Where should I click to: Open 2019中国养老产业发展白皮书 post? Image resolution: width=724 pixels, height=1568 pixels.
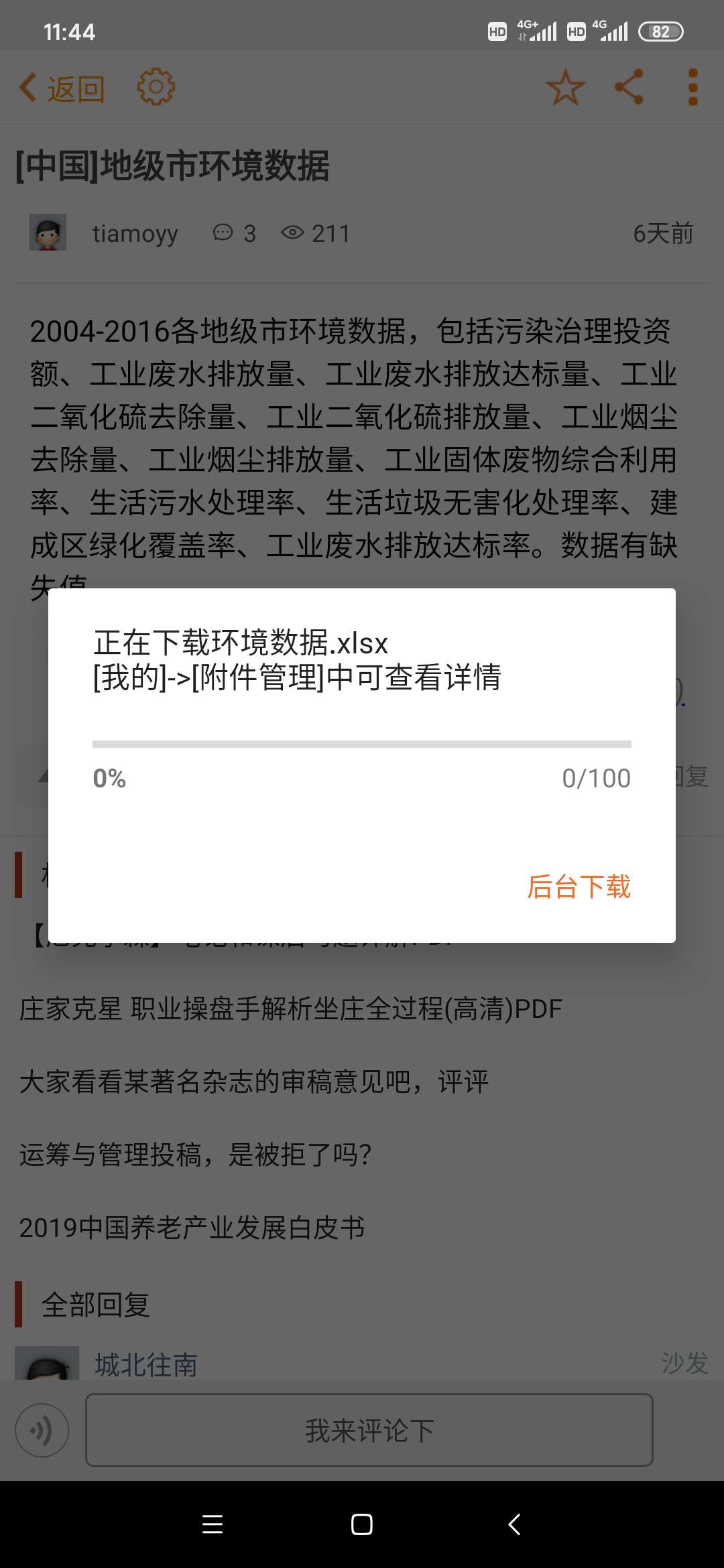pos(192,1228)
